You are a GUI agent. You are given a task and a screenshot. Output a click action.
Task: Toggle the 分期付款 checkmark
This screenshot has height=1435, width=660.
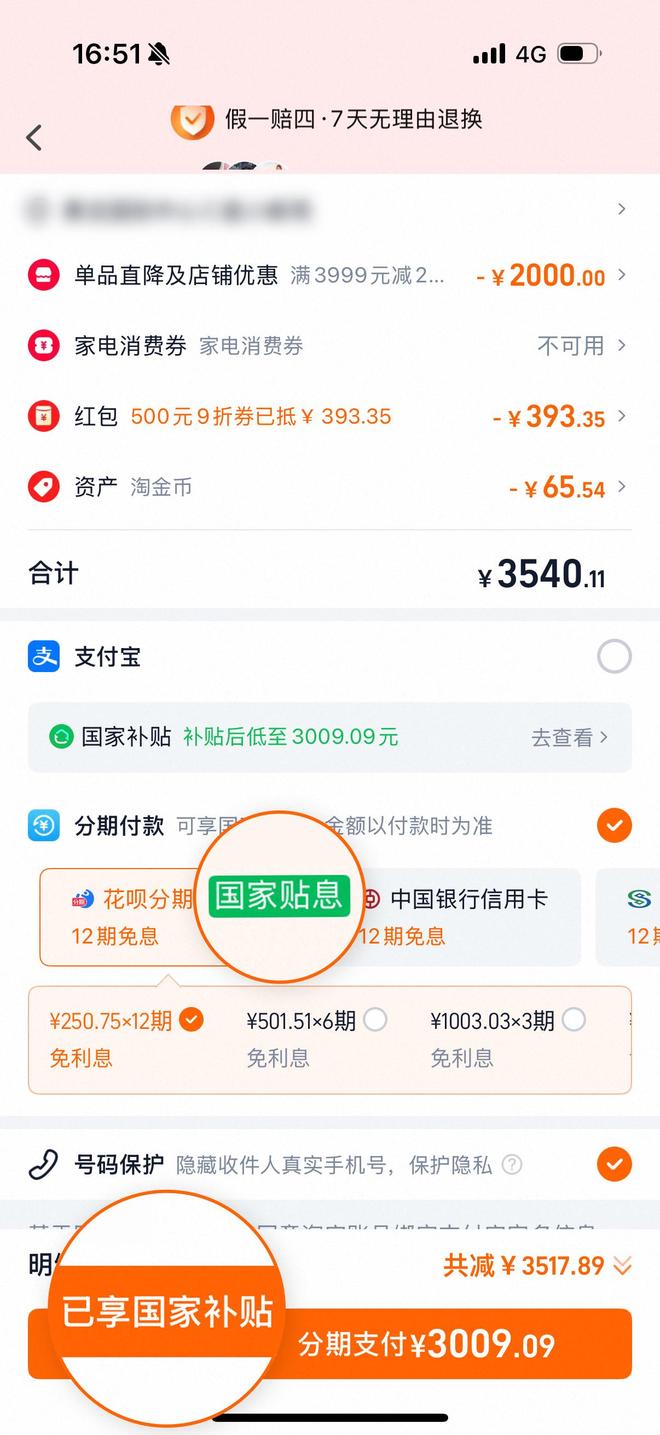click(614, 826)
